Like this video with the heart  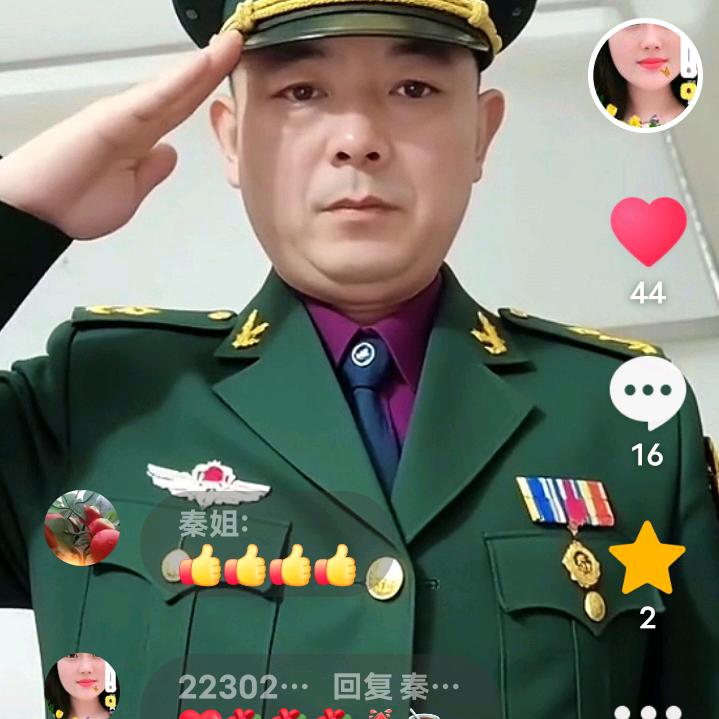pyautogui.click(x=648, y=231)
